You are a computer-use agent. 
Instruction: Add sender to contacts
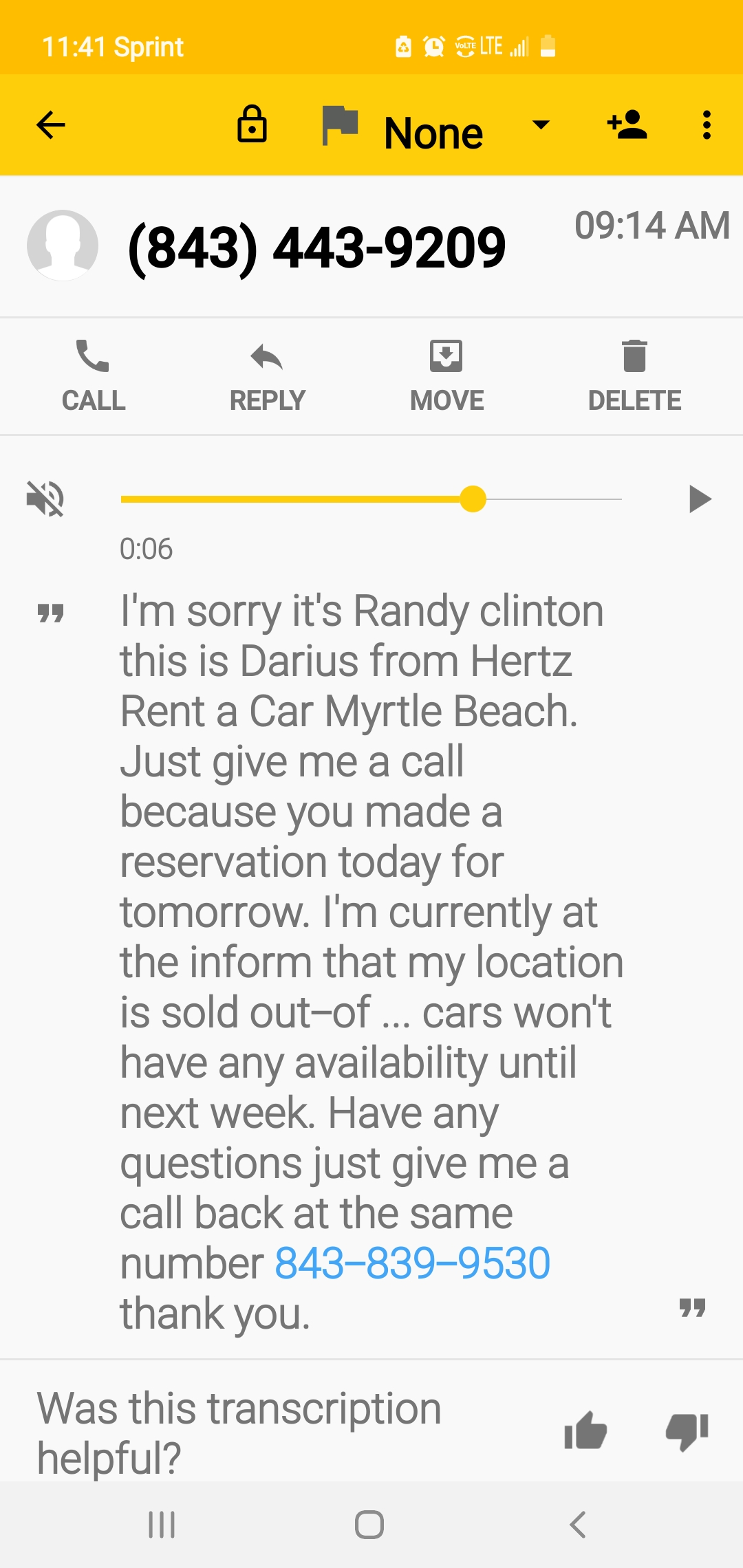[x=625, y=126]
